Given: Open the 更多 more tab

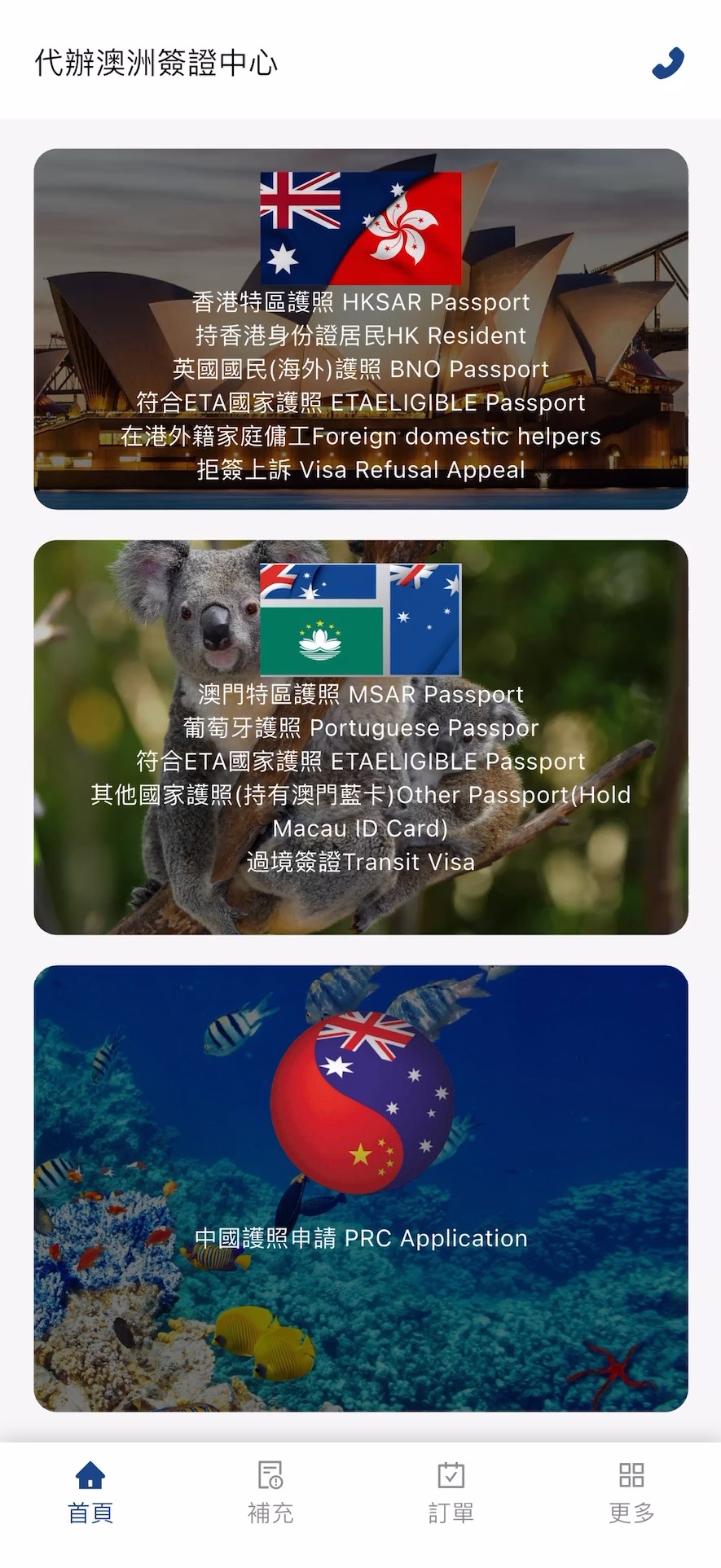Looking at the screenshot, I should 631,1492.
